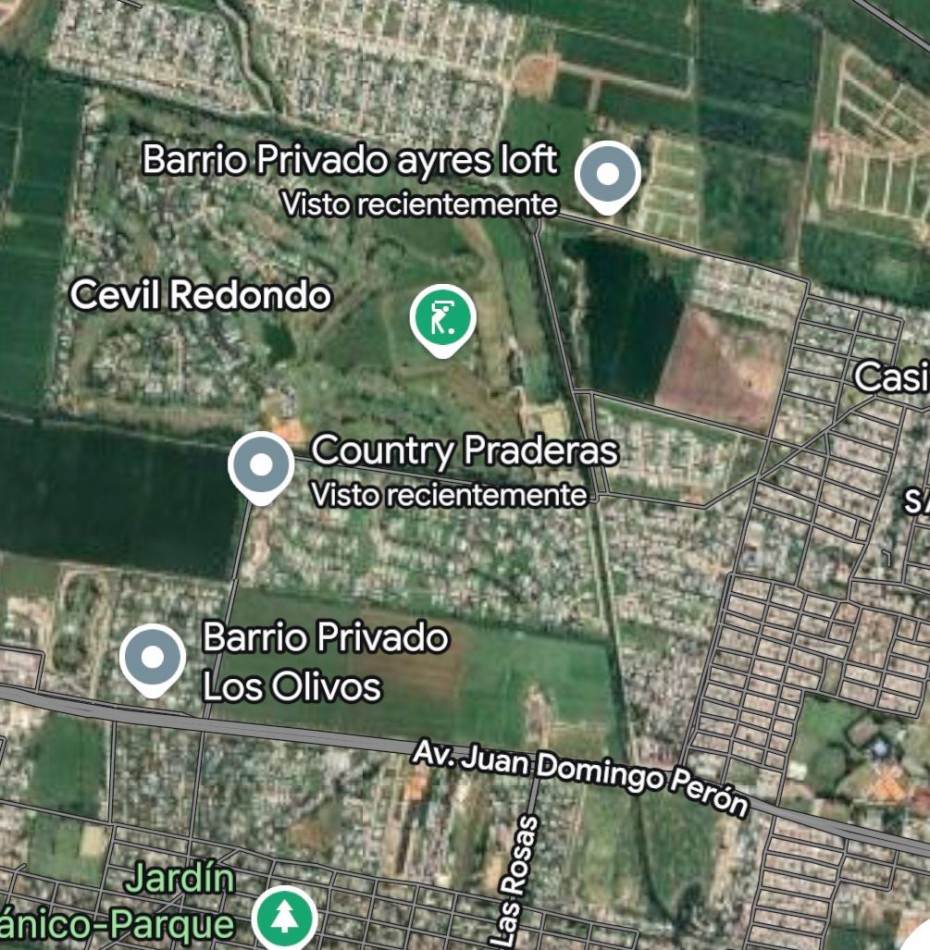
Task: Open the Barrio Privado ayres loft pin
Action: pos(608,175)
